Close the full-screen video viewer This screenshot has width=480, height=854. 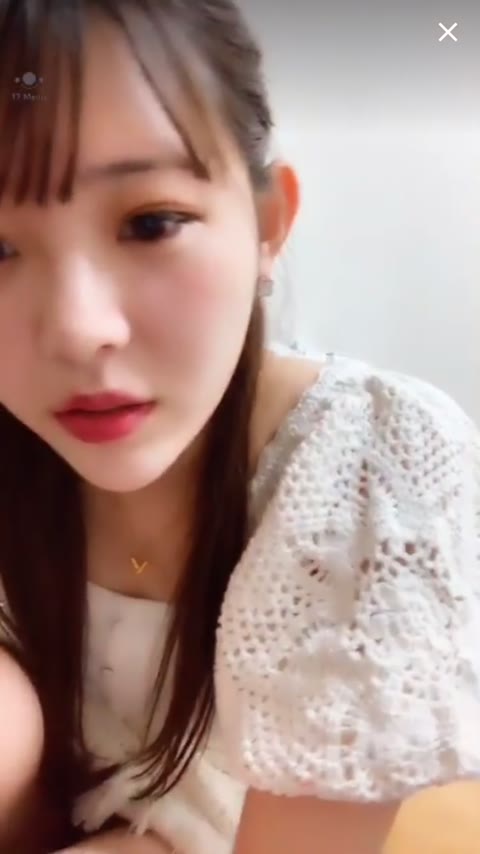[448, 32]
